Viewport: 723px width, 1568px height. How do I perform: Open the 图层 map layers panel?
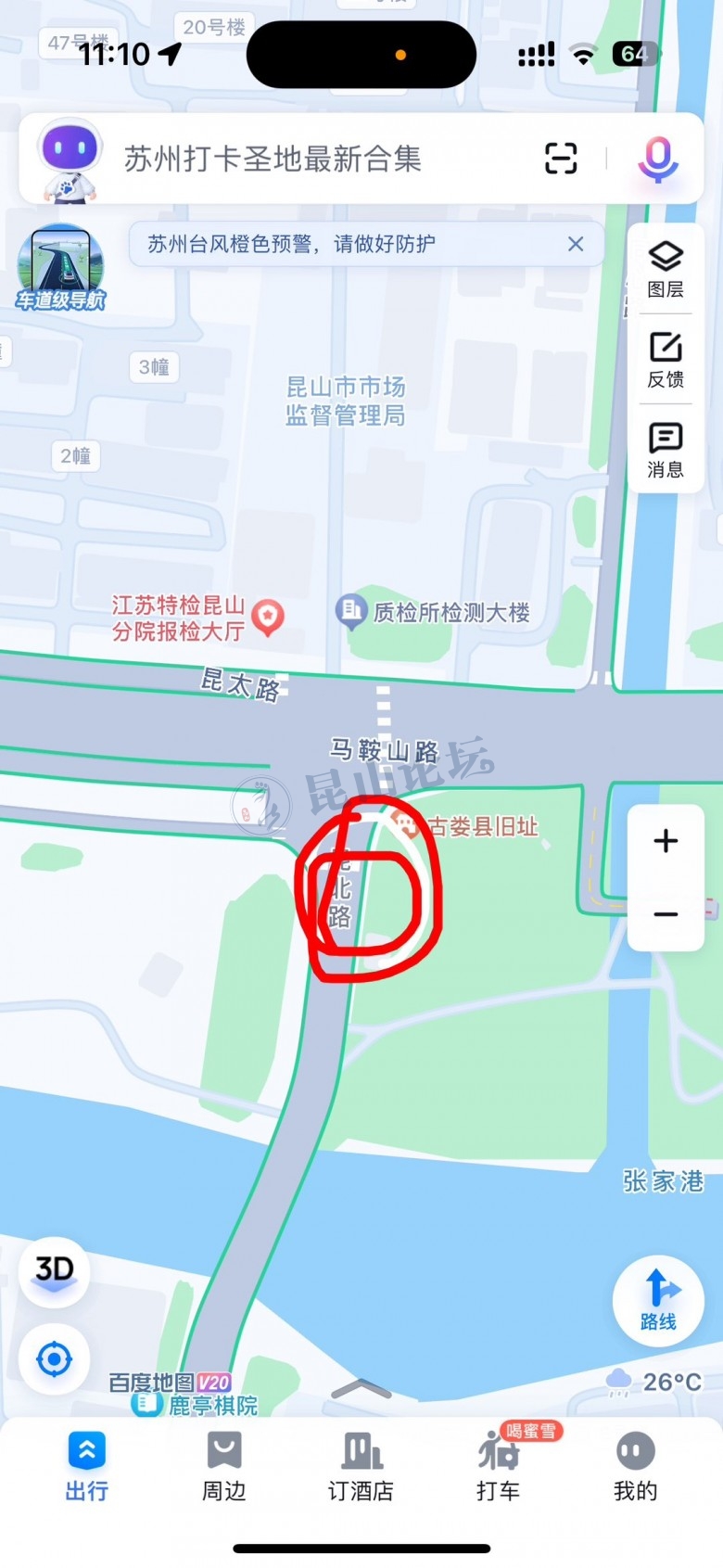(666, 269)
